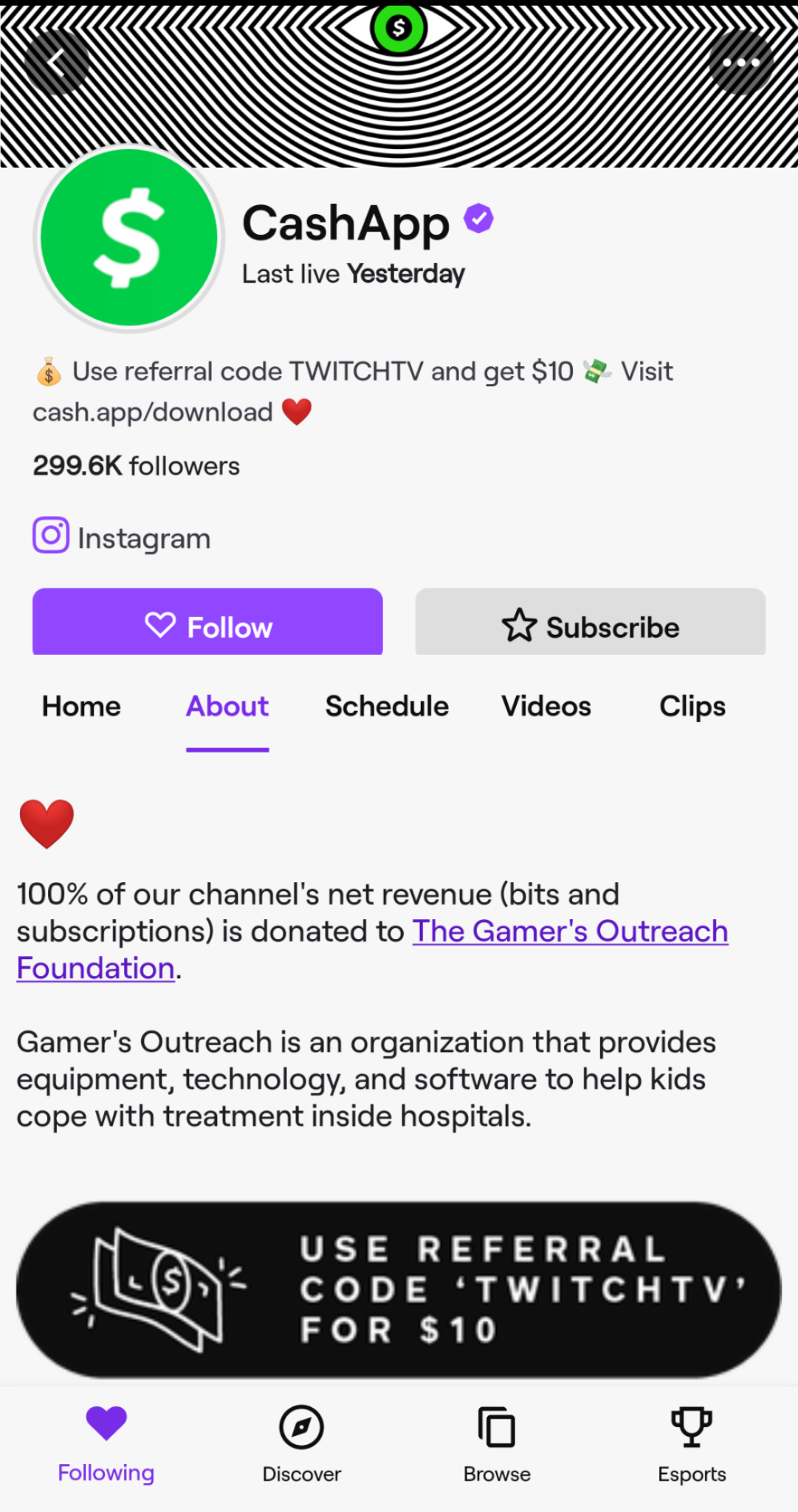798x1512 pixels.
Task: Switch to the Home tab
Action: [81, 707]
